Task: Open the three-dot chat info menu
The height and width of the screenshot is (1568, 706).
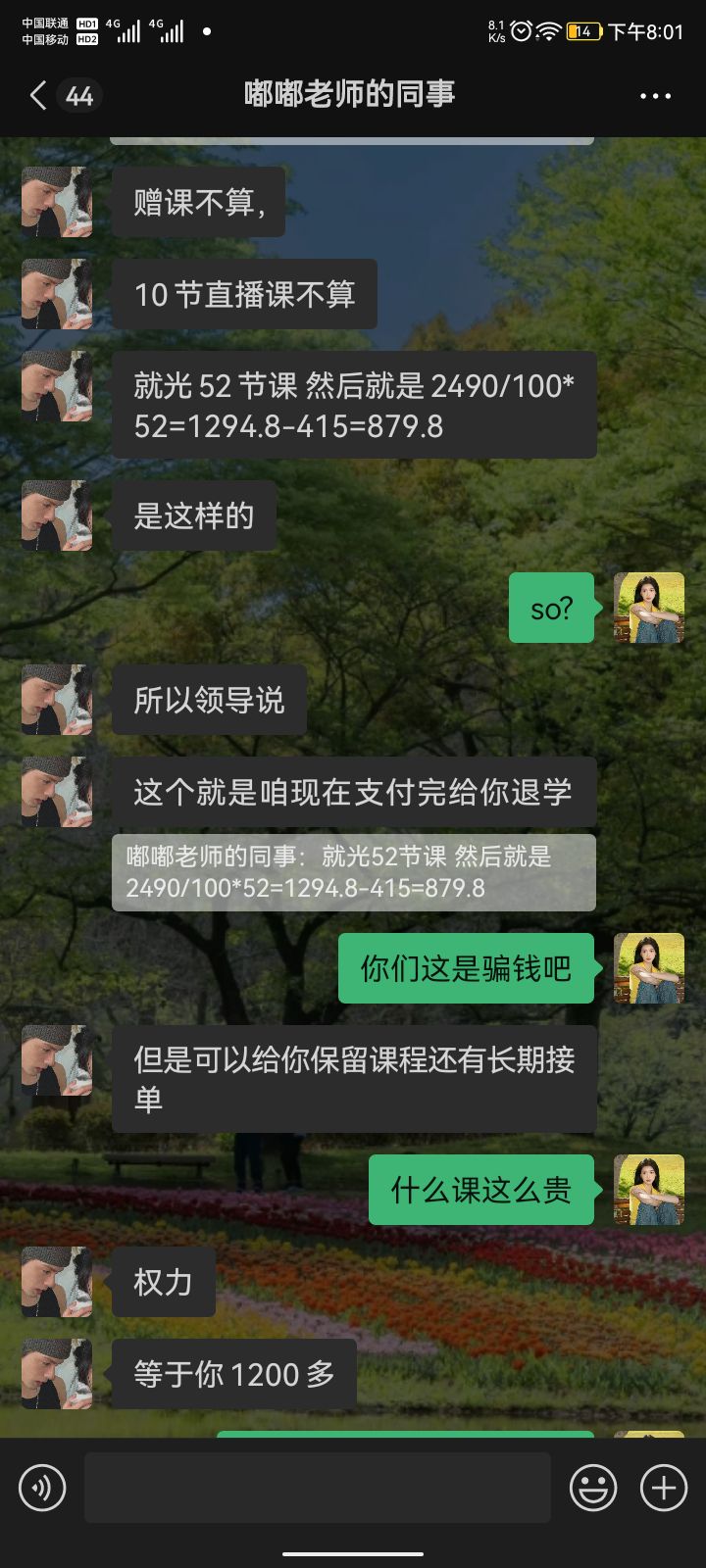Action: pyautogui.click(x=655, y=96)
